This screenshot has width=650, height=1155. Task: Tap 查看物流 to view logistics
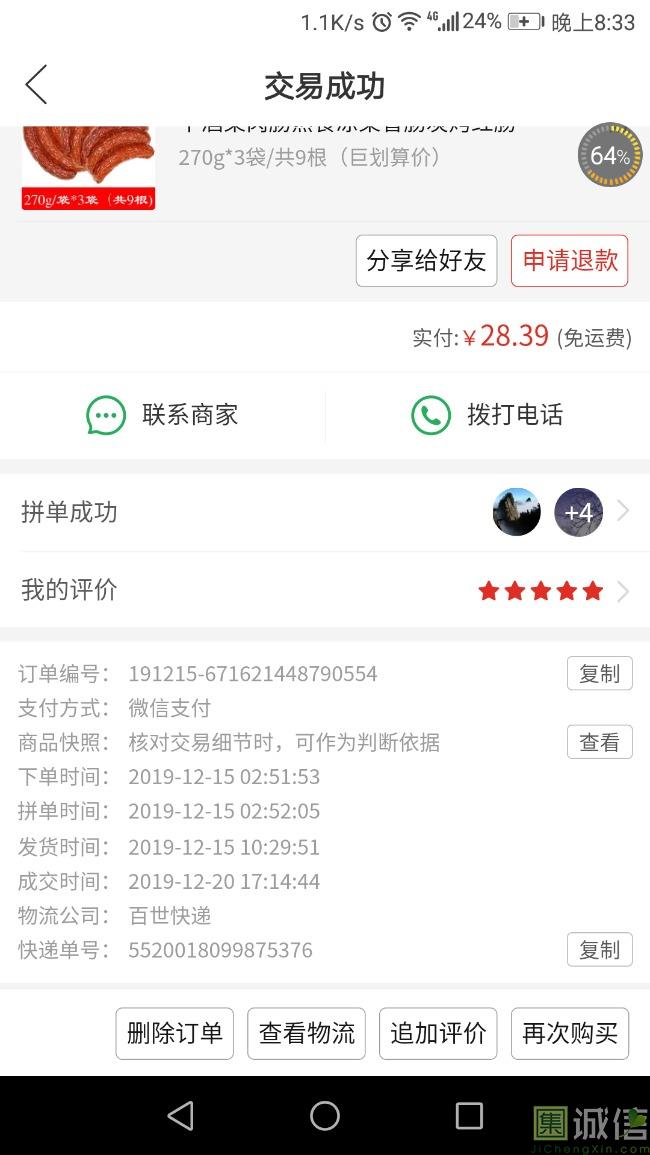tap(306, 1033)
